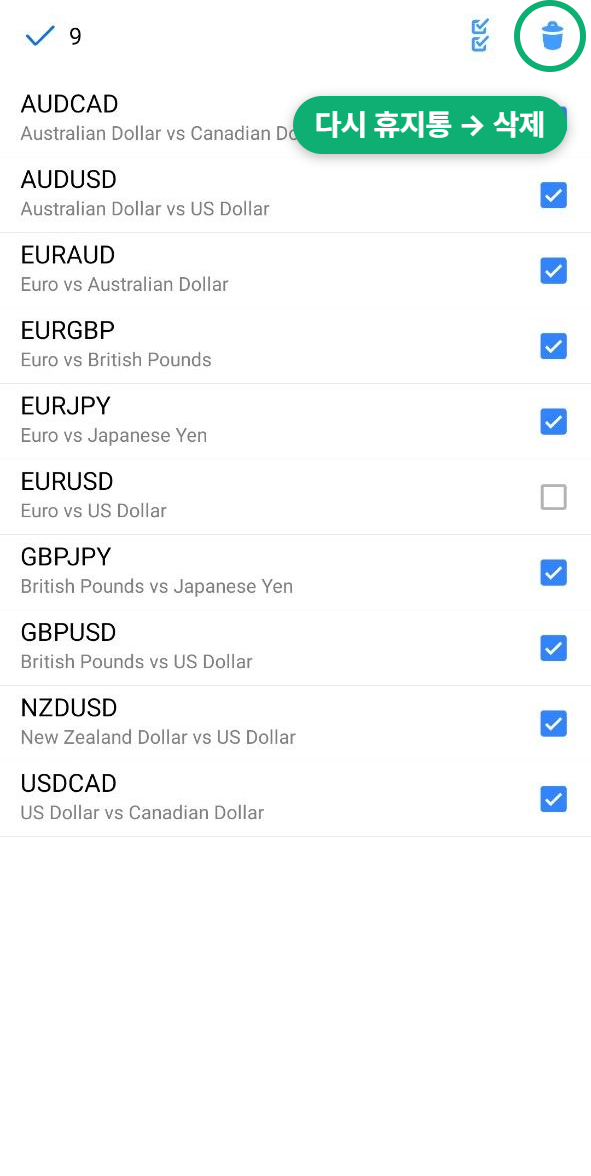591x1176 pixels.
Task: Deselect the EURGBP symbol
Action: [554, 346]
